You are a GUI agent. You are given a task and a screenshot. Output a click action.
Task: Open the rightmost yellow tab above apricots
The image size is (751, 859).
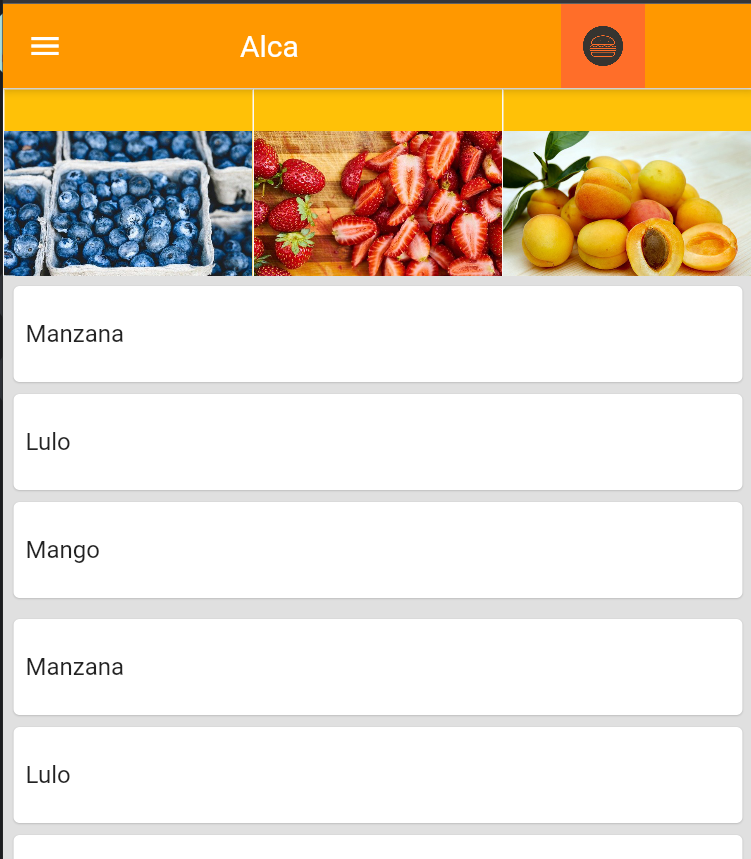pyautogui.click(x=626, y=109)
